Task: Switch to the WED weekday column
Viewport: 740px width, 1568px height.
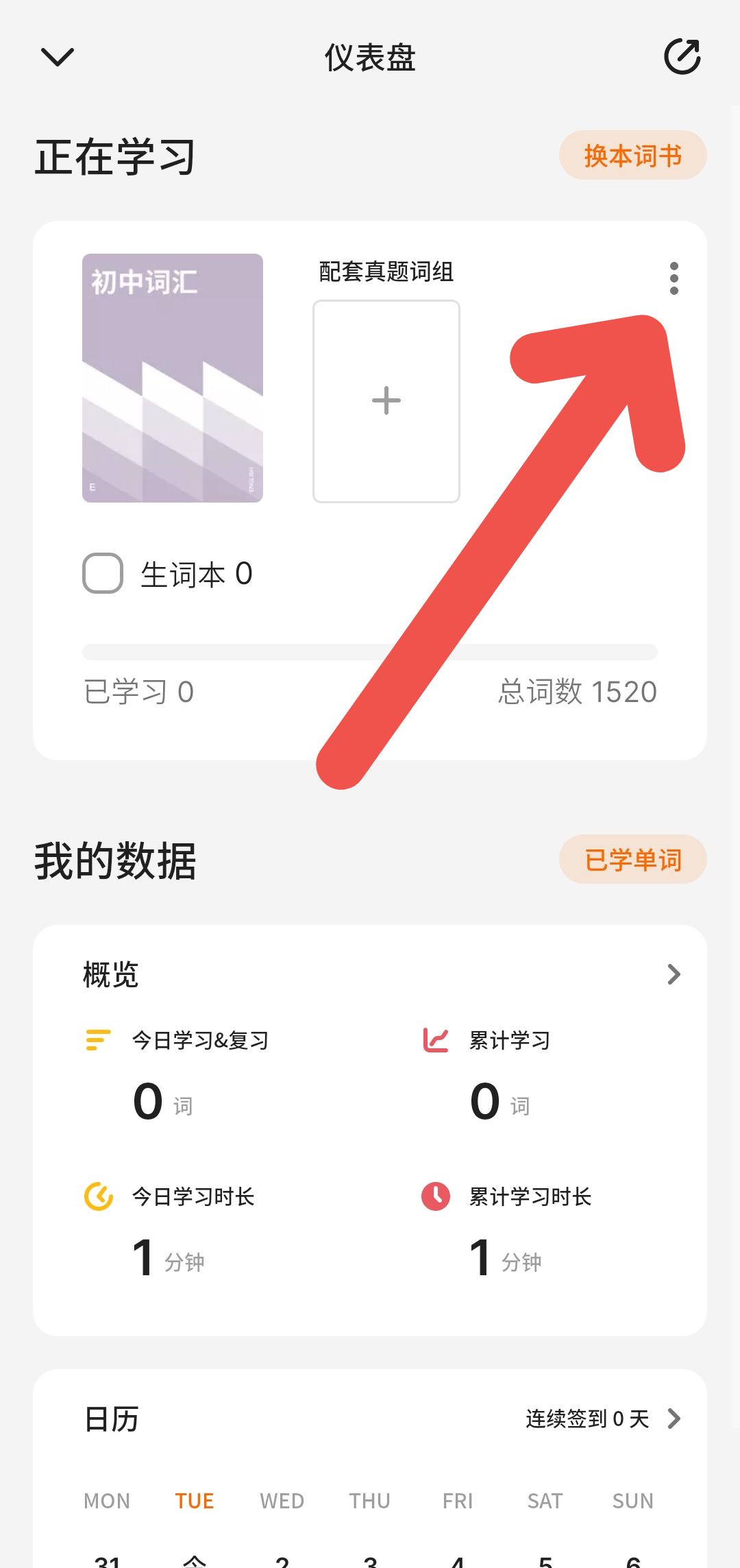Action: 282,1501
